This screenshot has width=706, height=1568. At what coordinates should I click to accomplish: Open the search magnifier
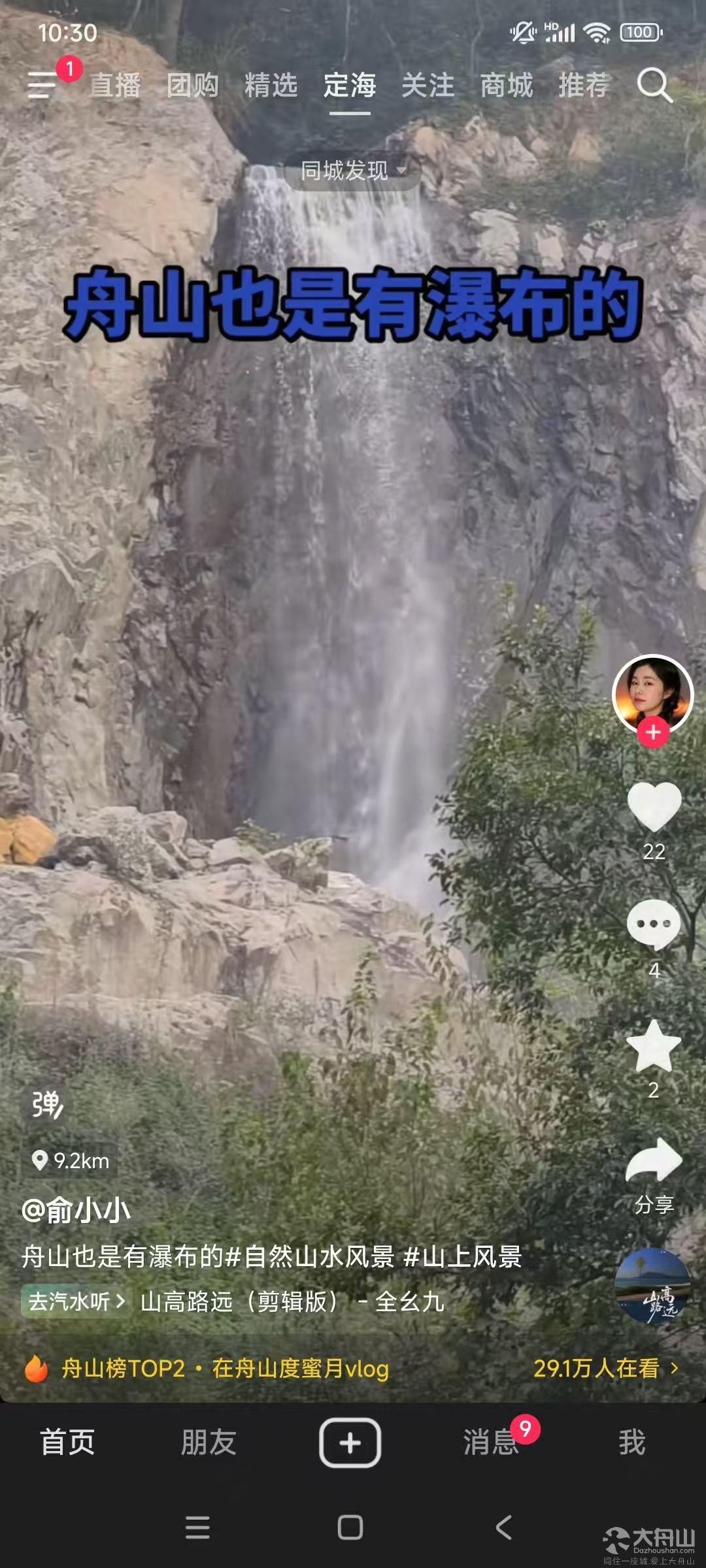click(x=654, y=86)
